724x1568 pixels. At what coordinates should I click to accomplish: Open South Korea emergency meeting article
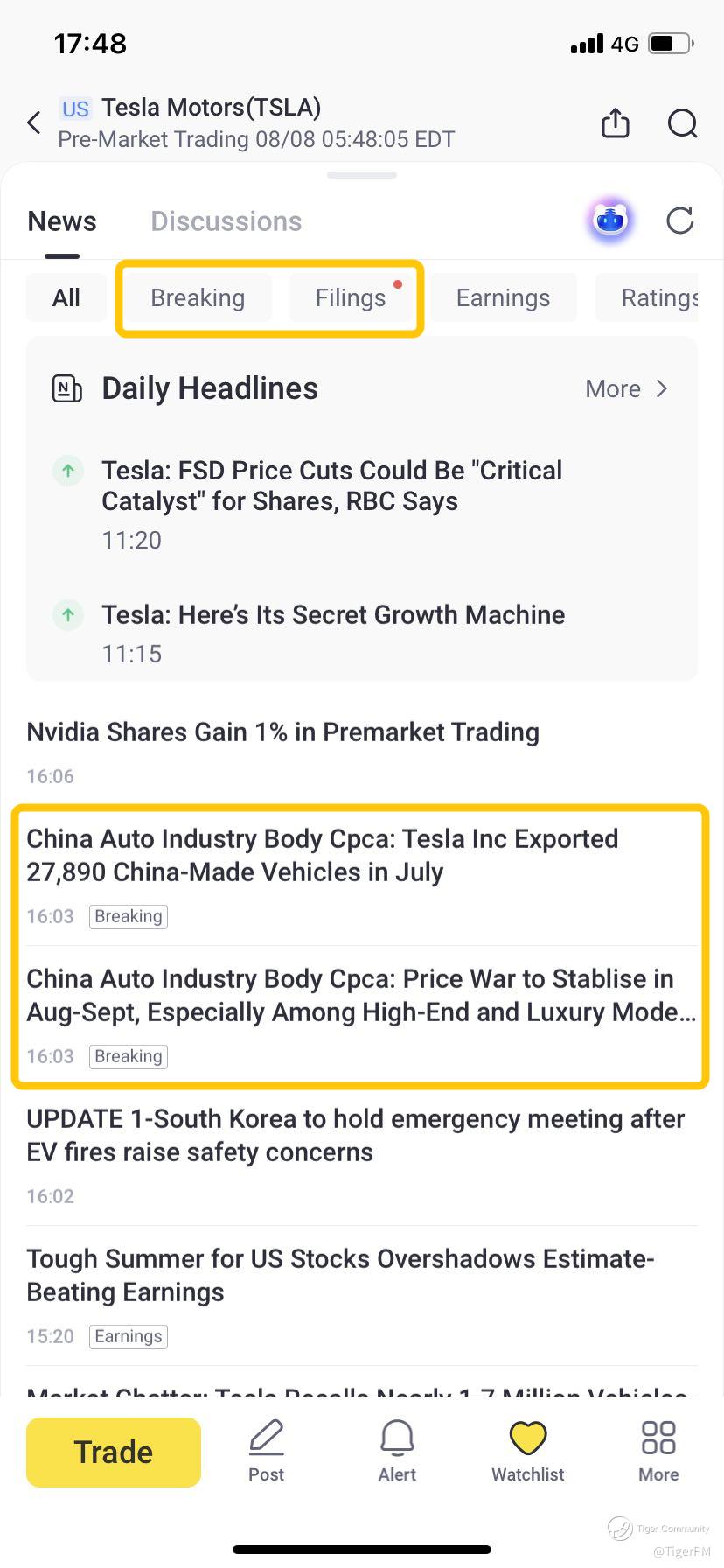pyautogui.click(x=356, y=1135)
